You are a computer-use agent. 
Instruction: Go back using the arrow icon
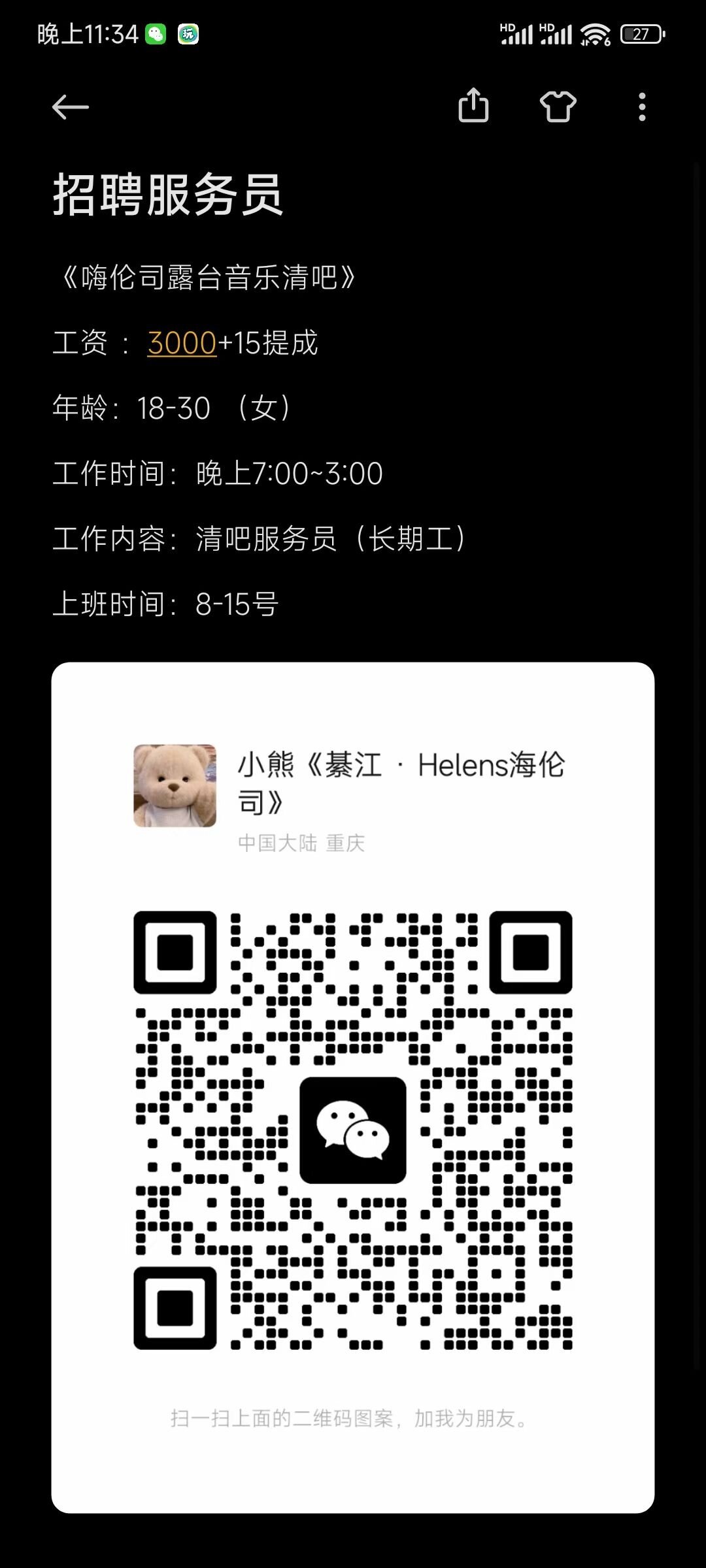[71, 107]
